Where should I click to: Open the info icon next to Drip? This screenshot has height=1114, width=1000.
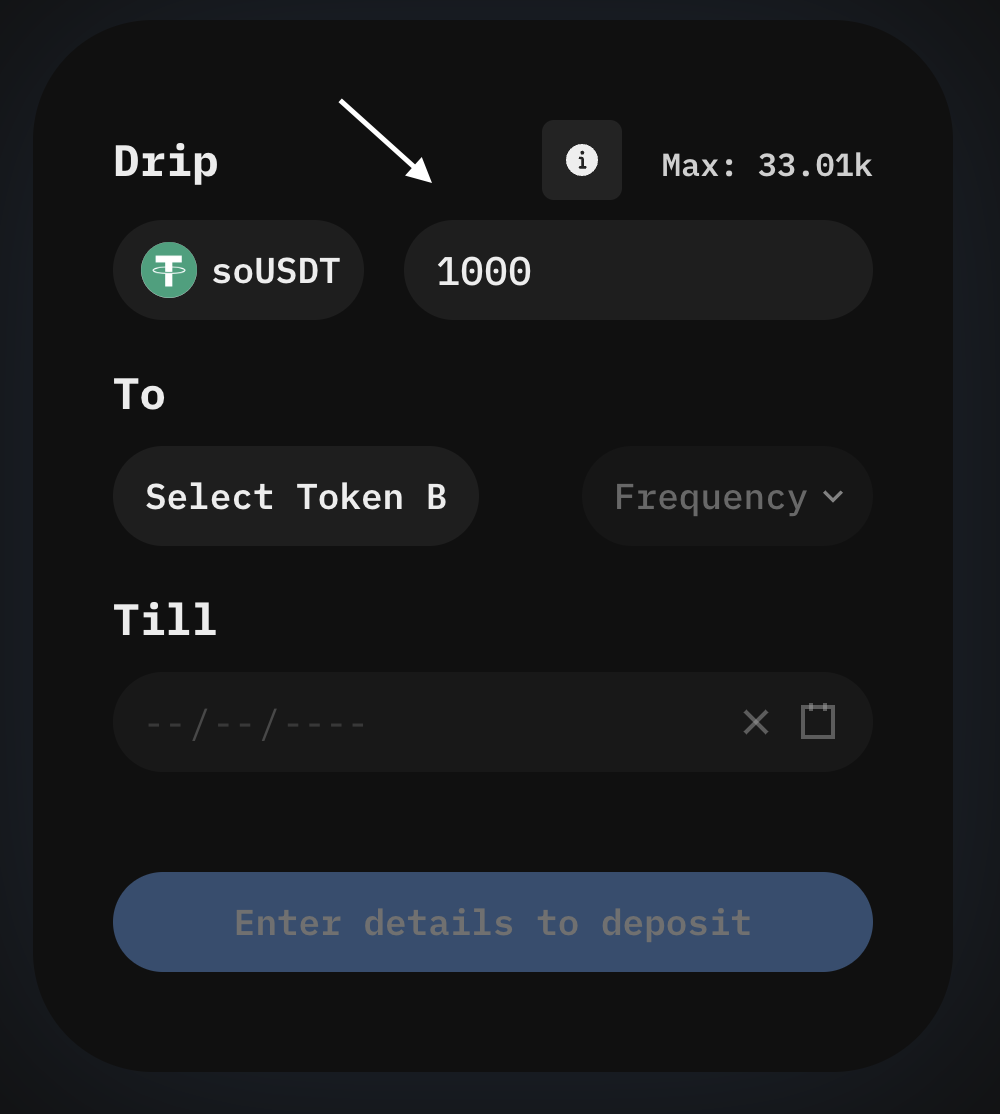click(582, 160)
